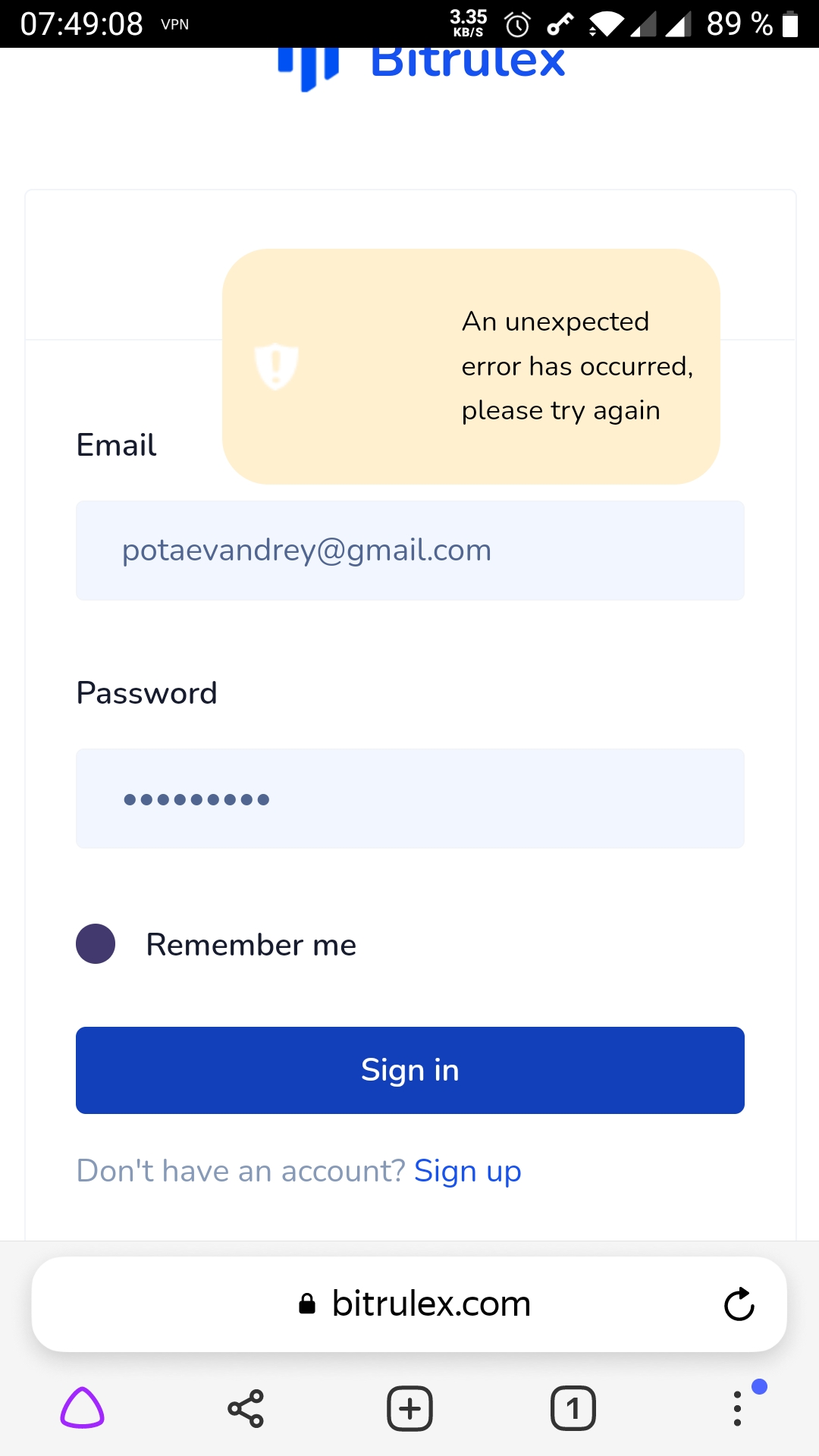819x1456 pixels.
Task: Tap the Sign in button
Action: 409,1070
